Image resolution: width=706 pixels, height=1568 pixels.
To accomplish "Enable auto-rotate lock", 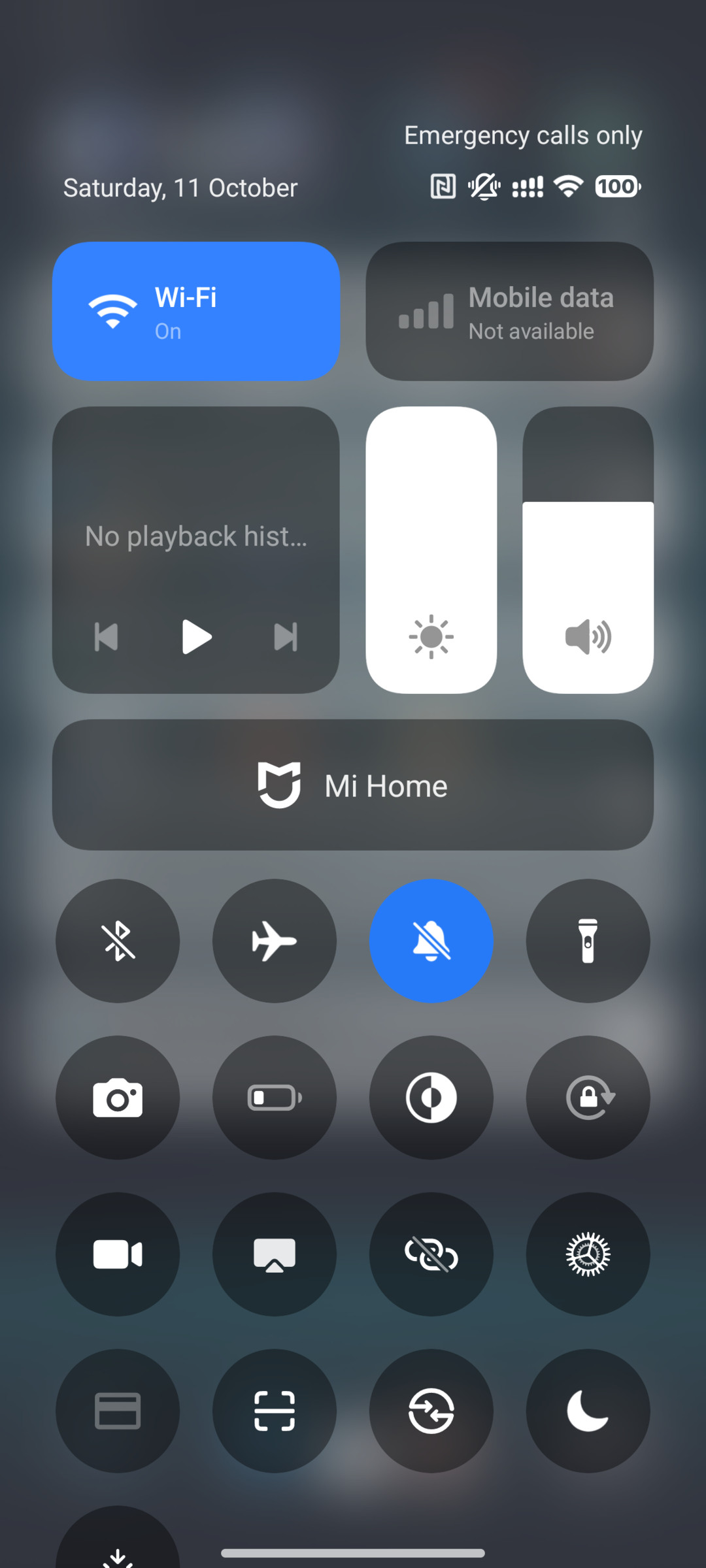I will click(x=588, y=1096).
